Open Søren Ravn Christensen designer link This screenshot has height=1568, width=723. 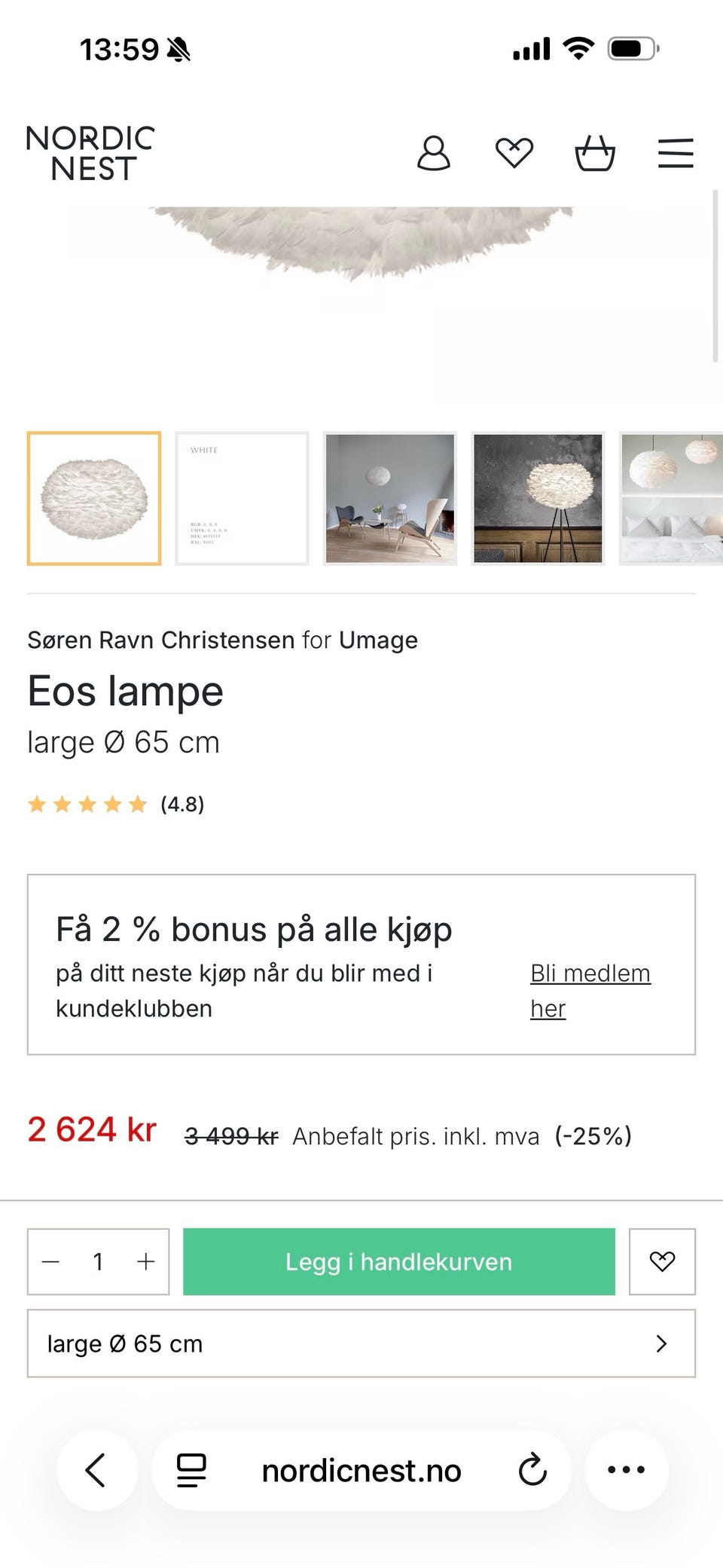pos(161,640)
